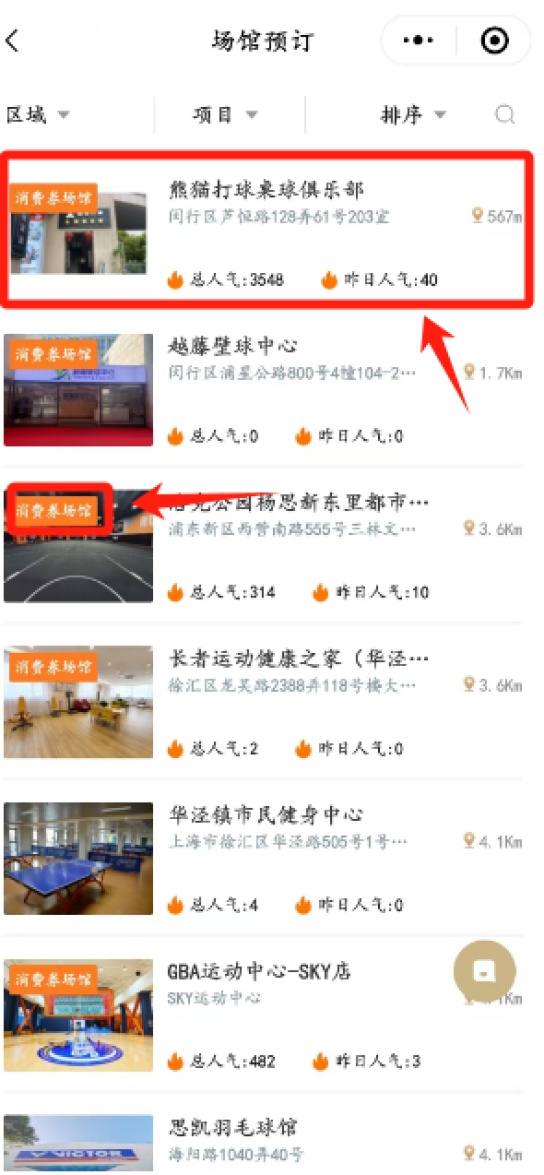Close the mini program with the circle button
The image size is (544, 1175).
(x=495, y=40)
